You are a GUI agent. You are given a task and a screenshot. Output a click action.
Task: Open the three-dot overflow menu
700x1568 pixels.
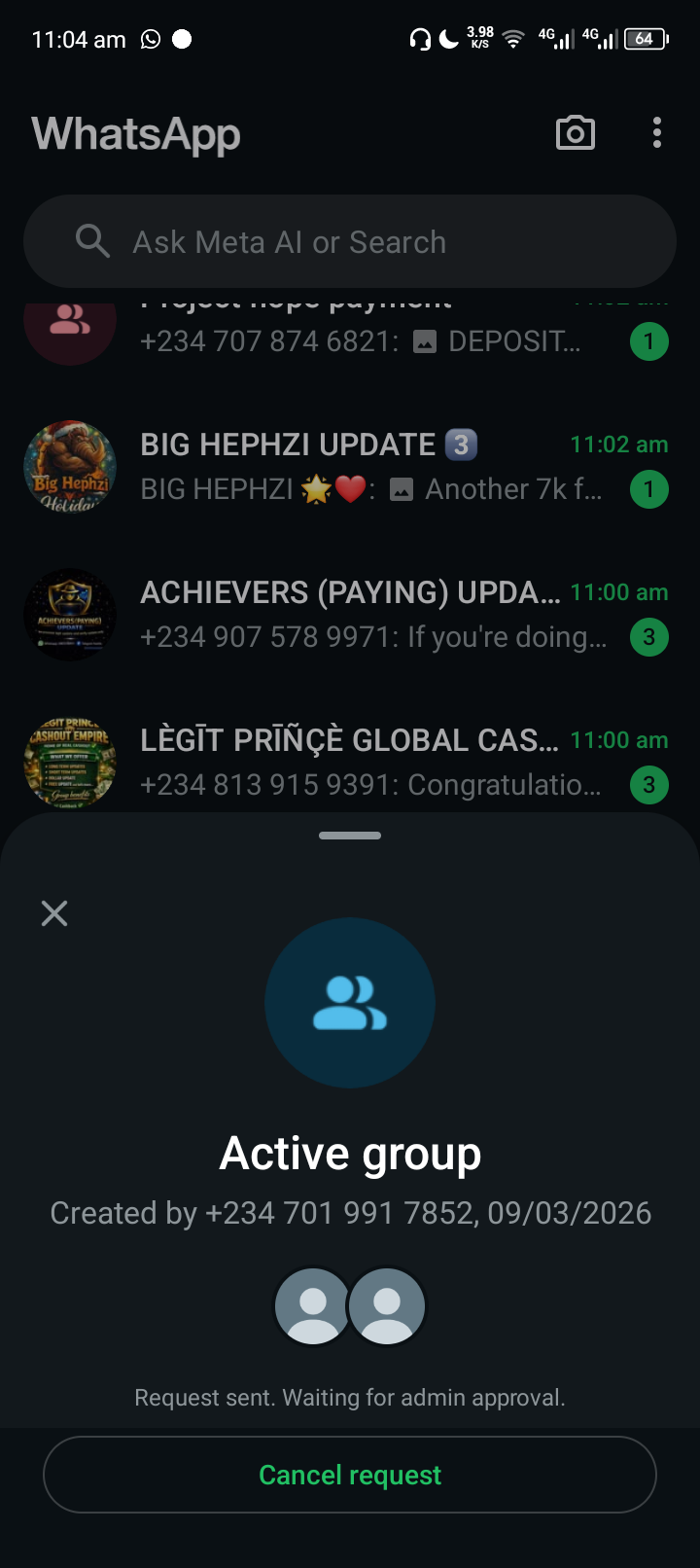point(657,133)
